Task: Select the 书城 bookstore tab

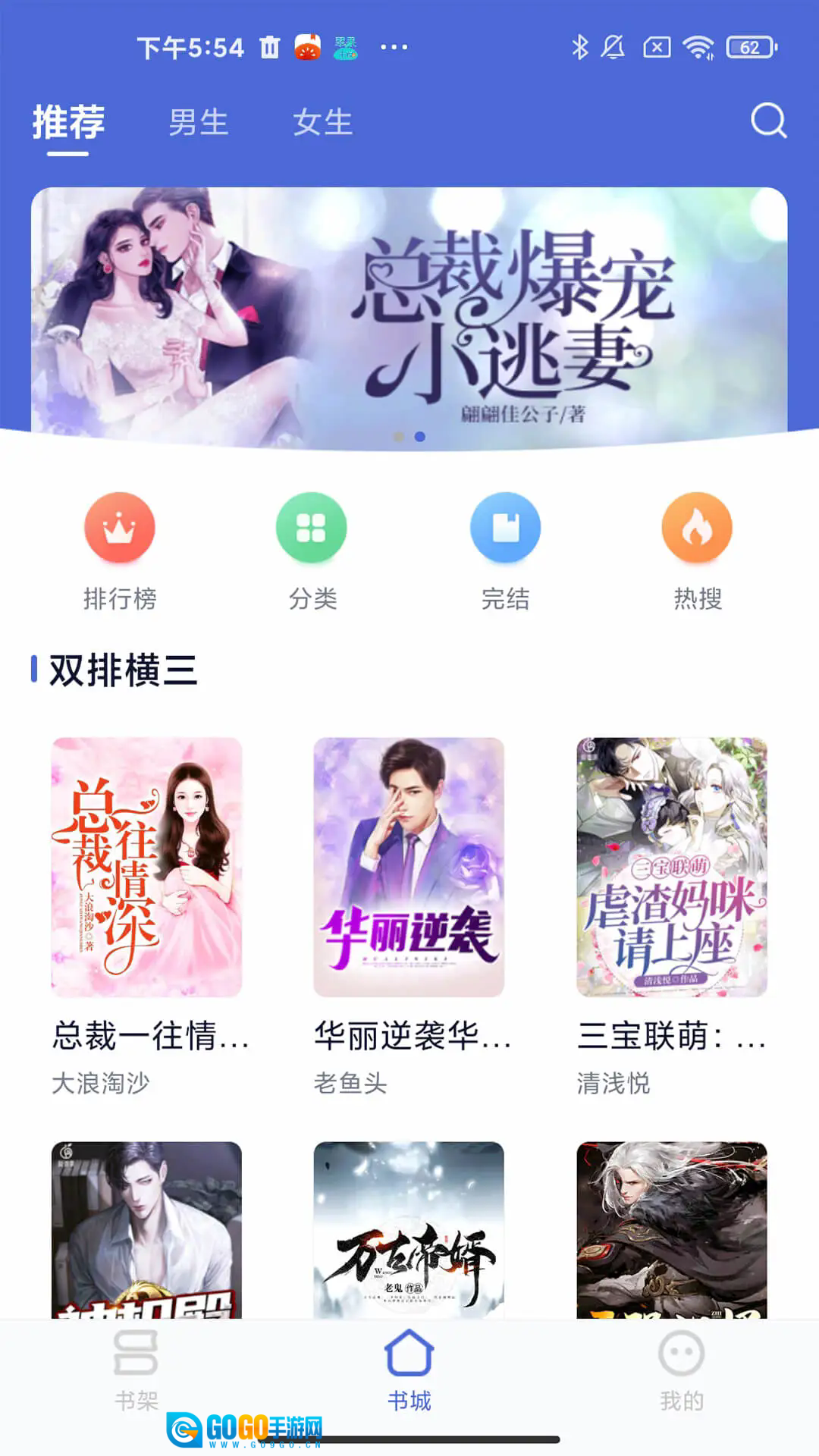Action: coord(409,1370)
